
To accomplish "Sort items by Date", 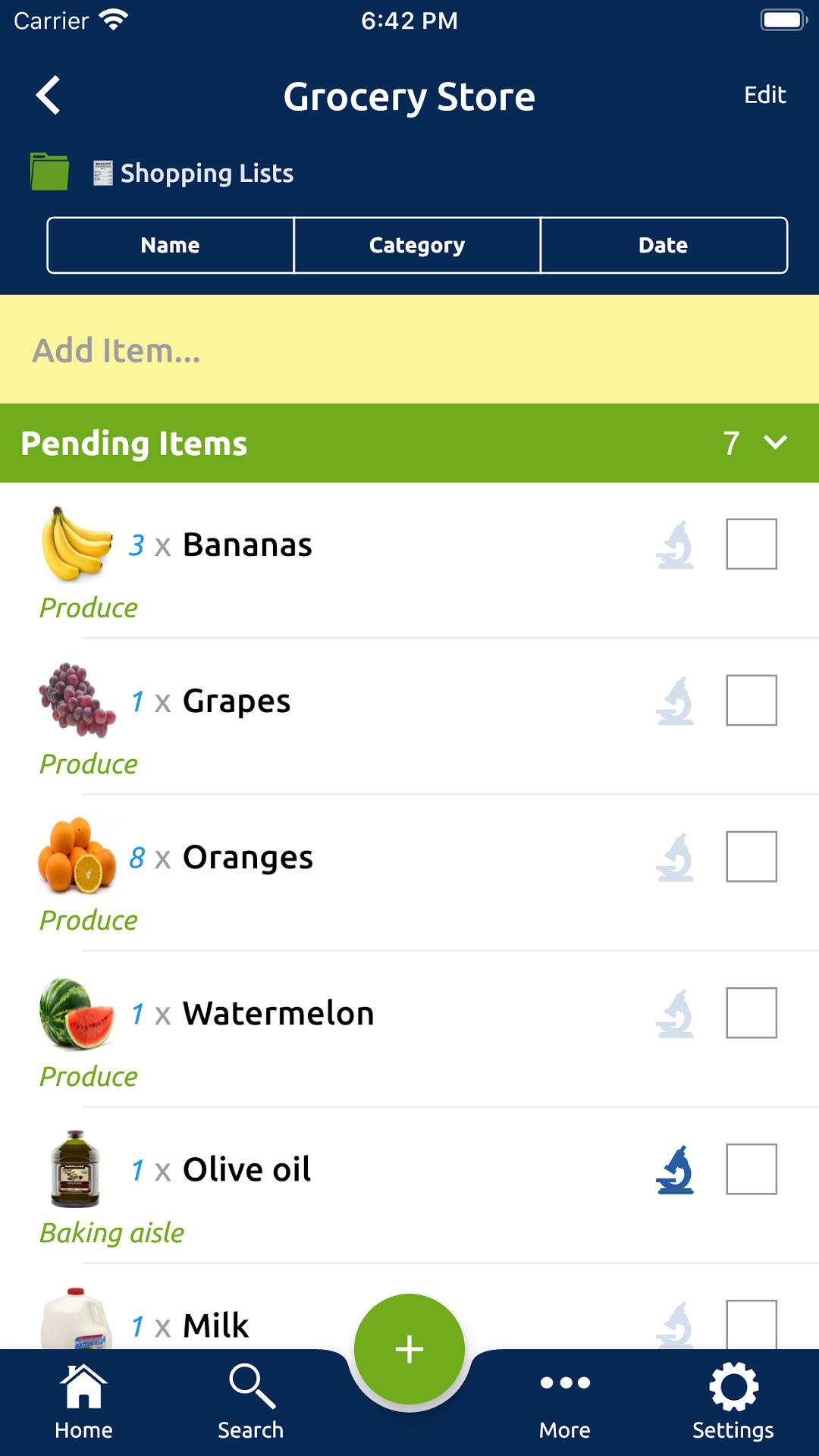I will tap(664, 245).
